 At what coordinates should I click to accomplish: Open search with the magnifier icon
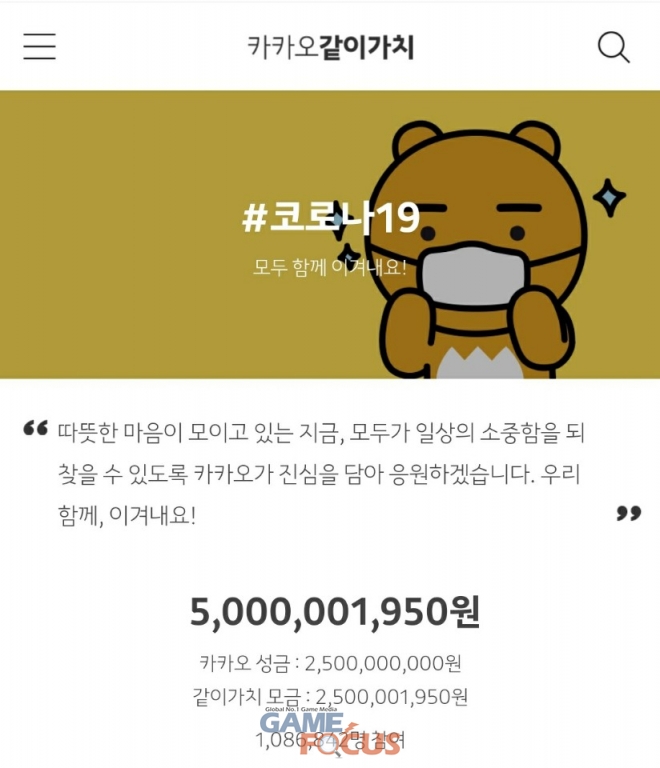613,47
